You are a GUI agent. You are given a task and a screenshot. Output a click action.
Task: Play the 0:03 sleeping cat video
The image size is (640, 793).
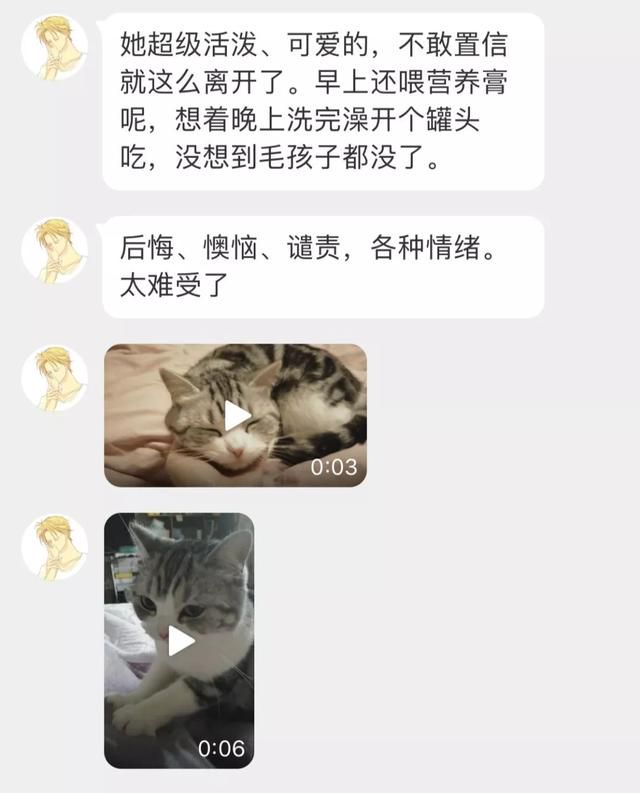pos(236,415)
